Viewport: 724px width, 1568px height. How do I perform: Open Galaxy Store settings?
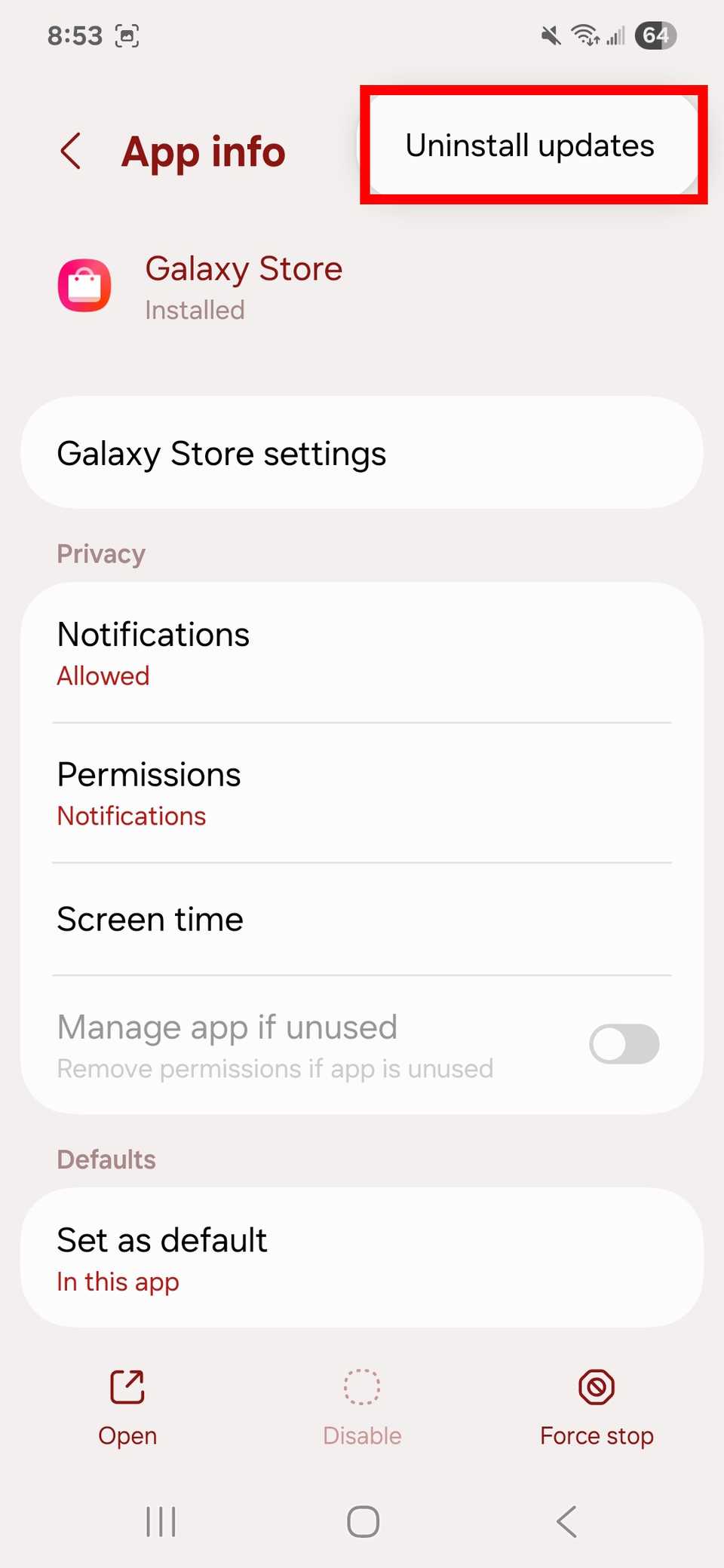pyautogui.click(x=362, y=452)
